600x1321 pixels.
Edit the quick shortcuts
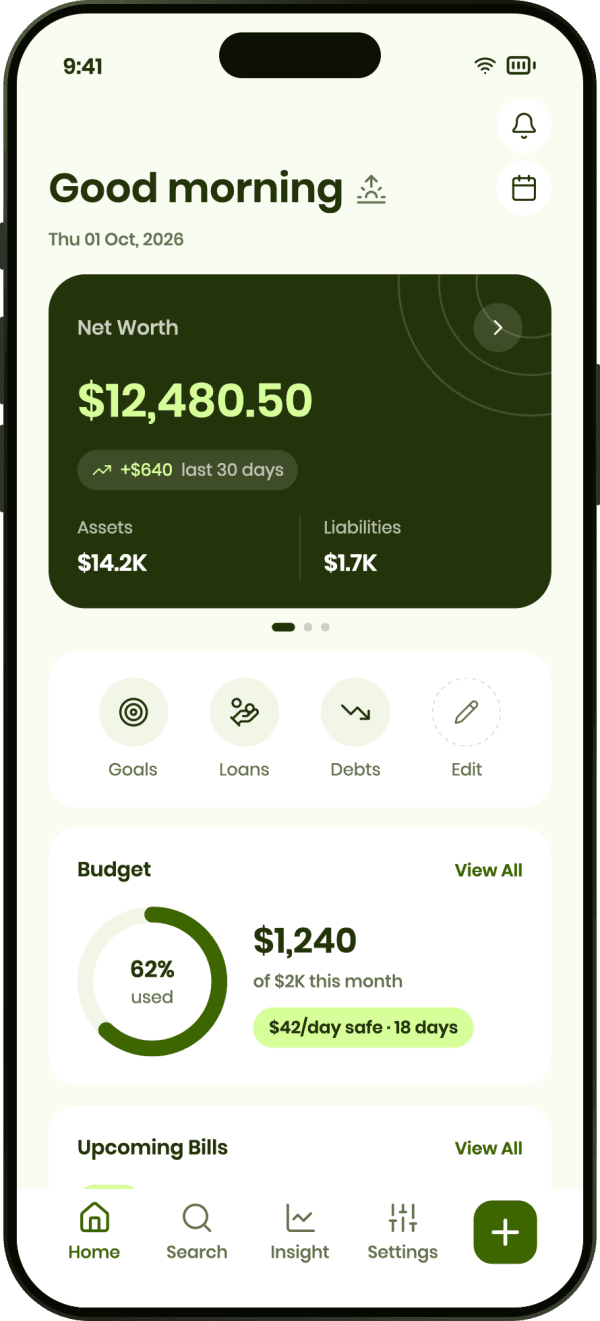click(466, 729)
